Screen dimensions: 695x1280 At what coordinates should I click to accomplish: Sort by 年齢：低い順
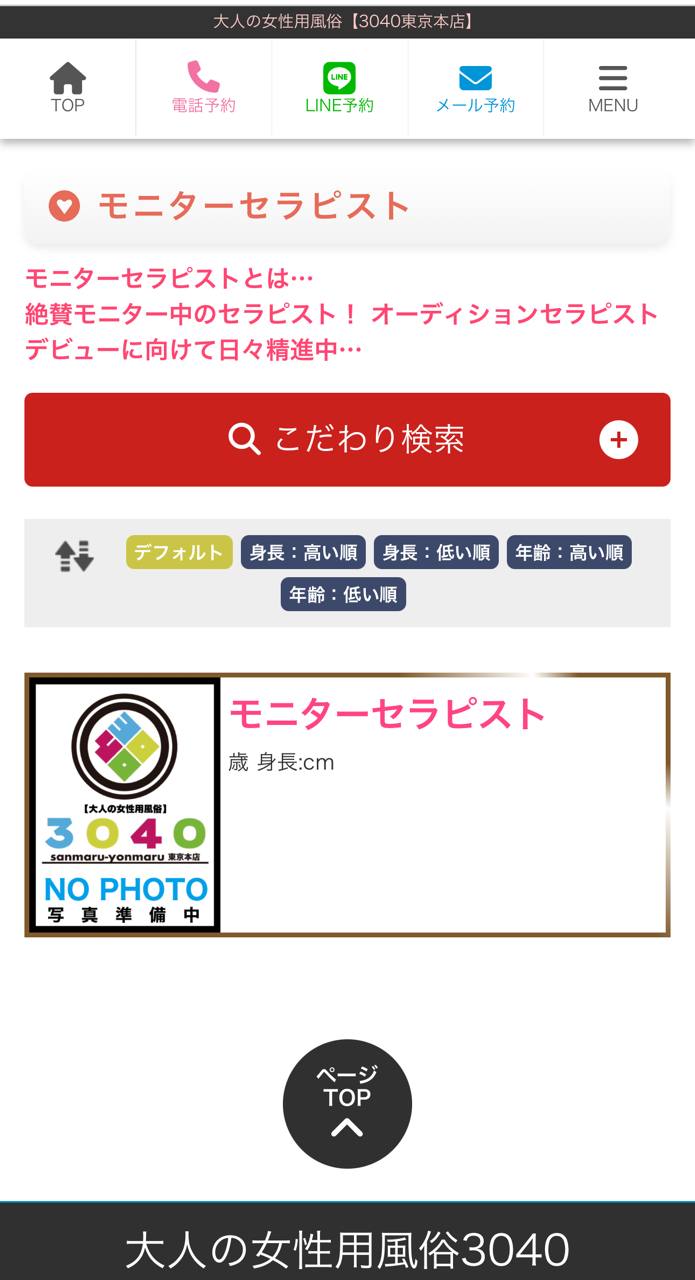(x=343, y=595)
